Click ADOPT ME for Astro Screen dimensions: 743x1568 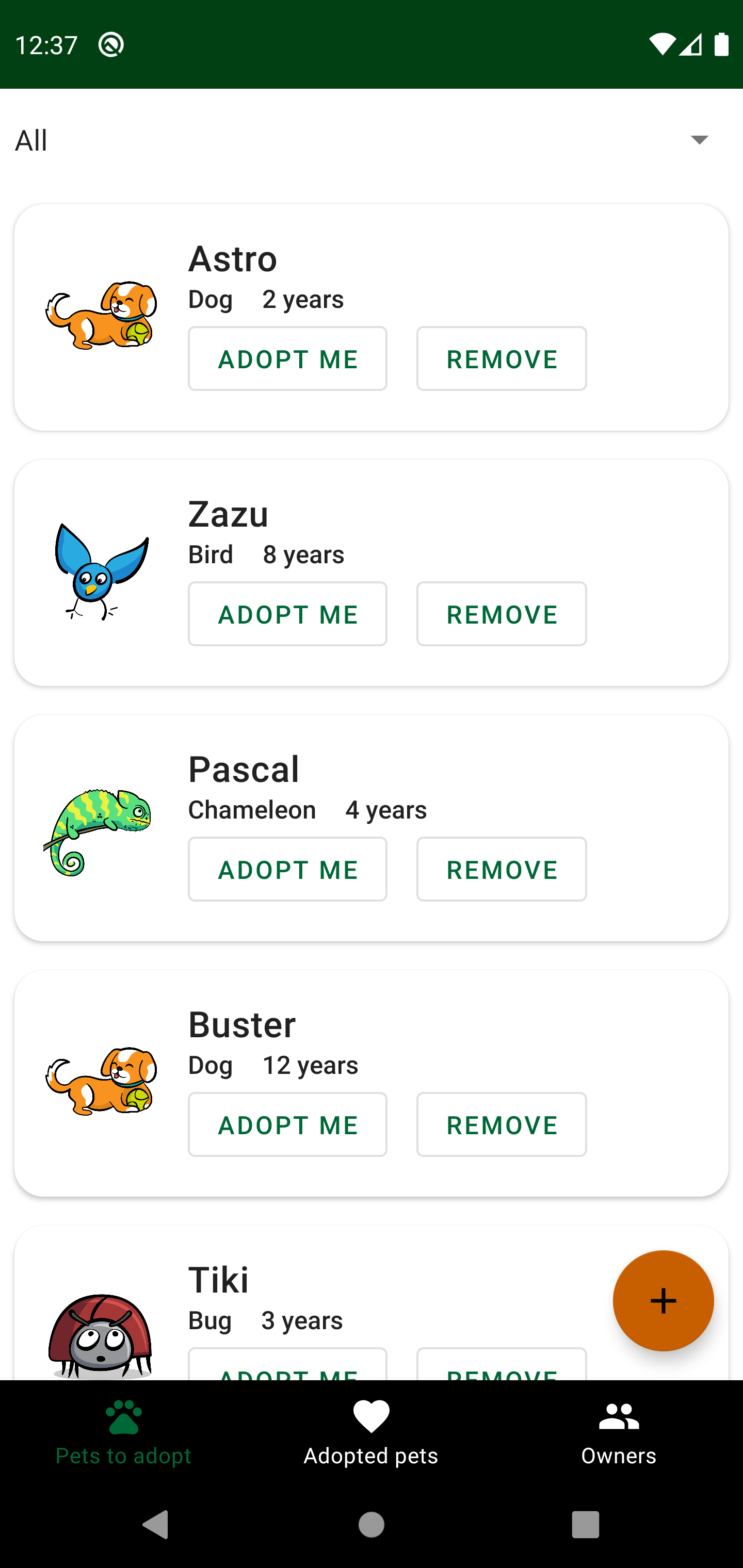[x=287, y=358]
